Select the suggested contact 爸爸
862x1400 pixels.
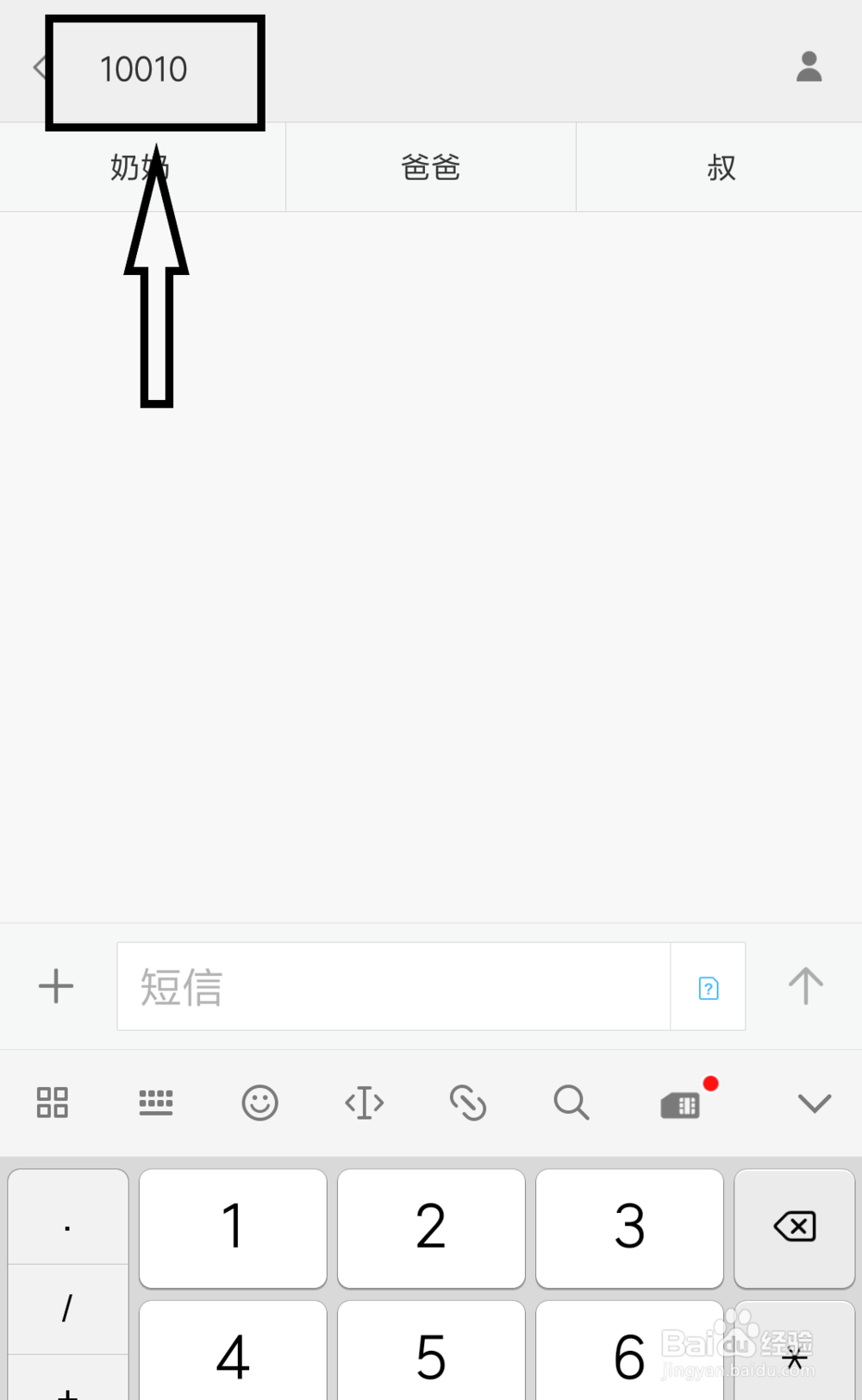pos(430,167)
